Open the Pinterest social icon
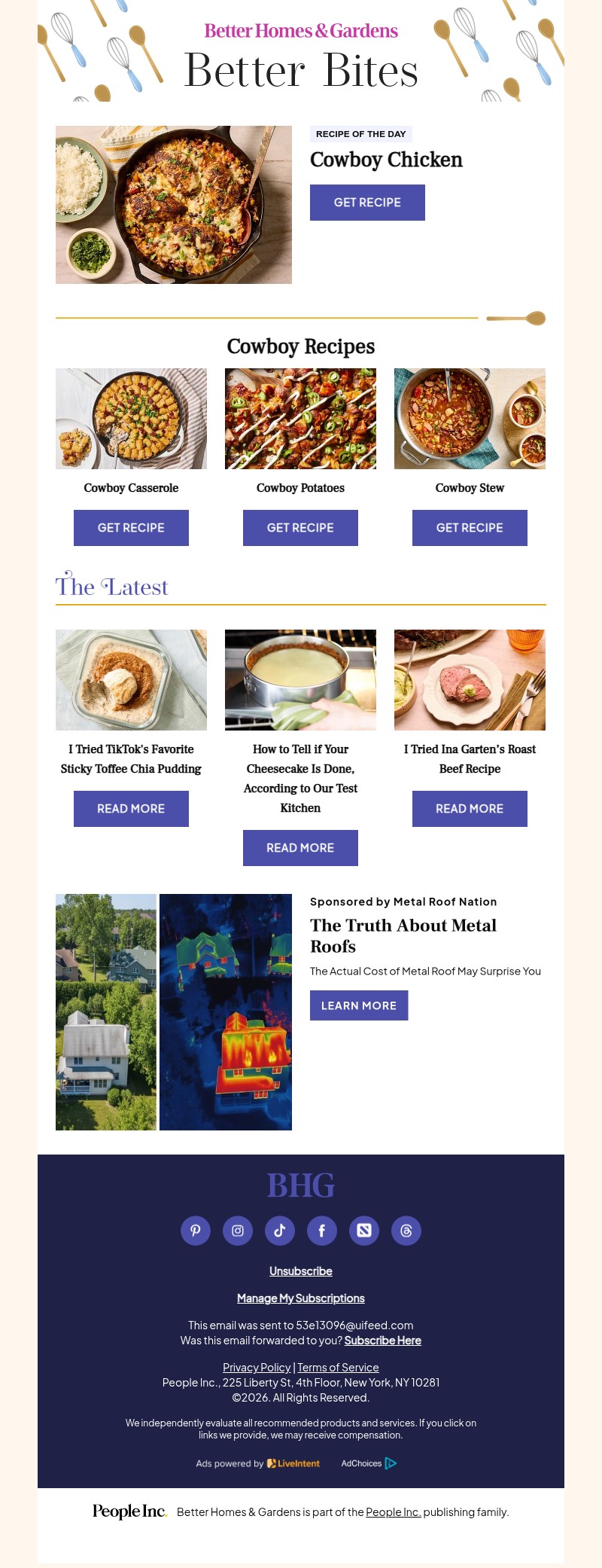The image size is (602, 1568). coord(196,1231)
